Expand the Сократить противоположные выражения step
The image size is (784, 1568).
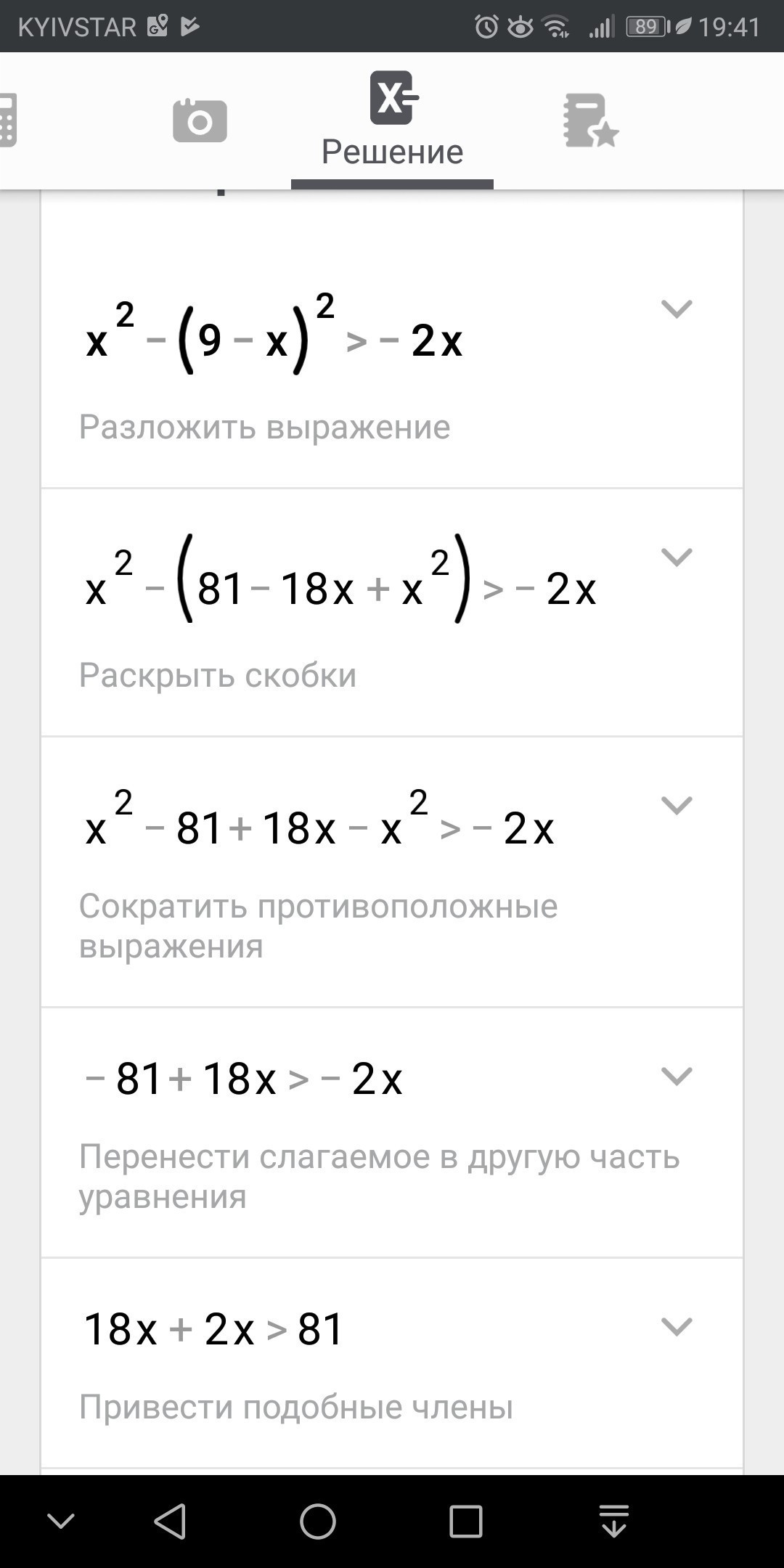677,806
